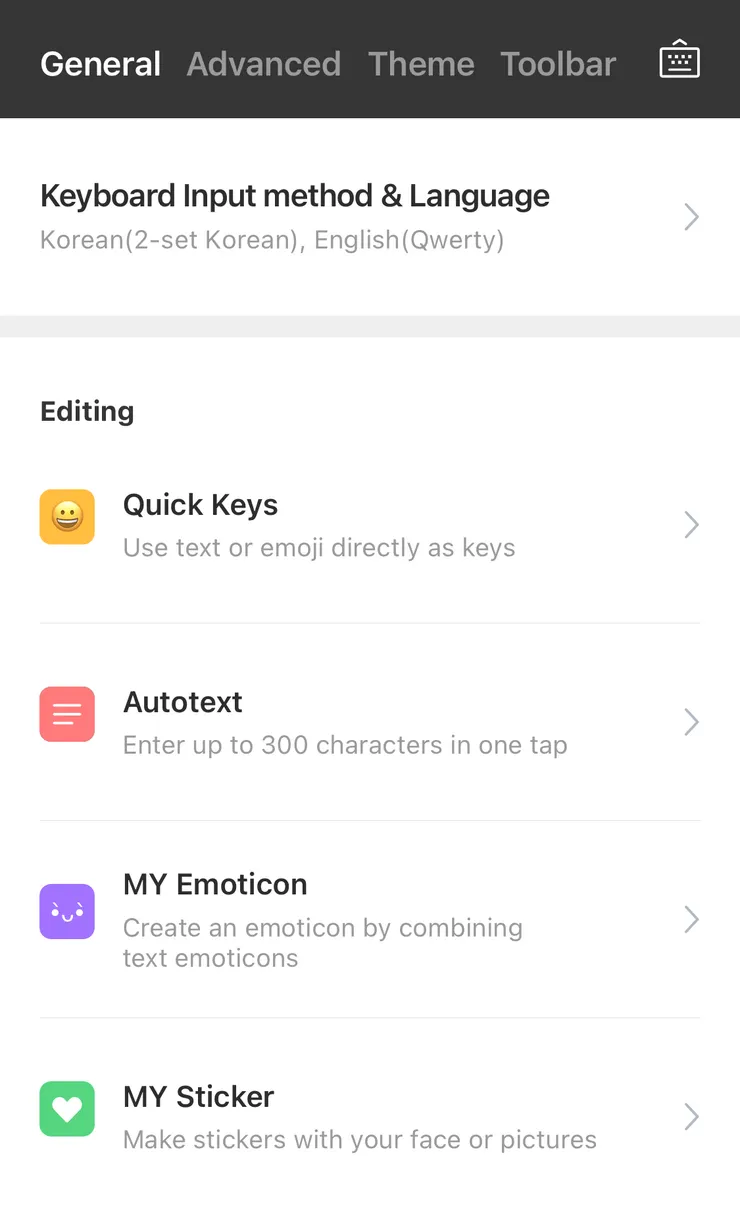This screenshot has height=1212, width=740.
Task: Open Keyboard Input method & Language settings
Action: click(369, 216)
